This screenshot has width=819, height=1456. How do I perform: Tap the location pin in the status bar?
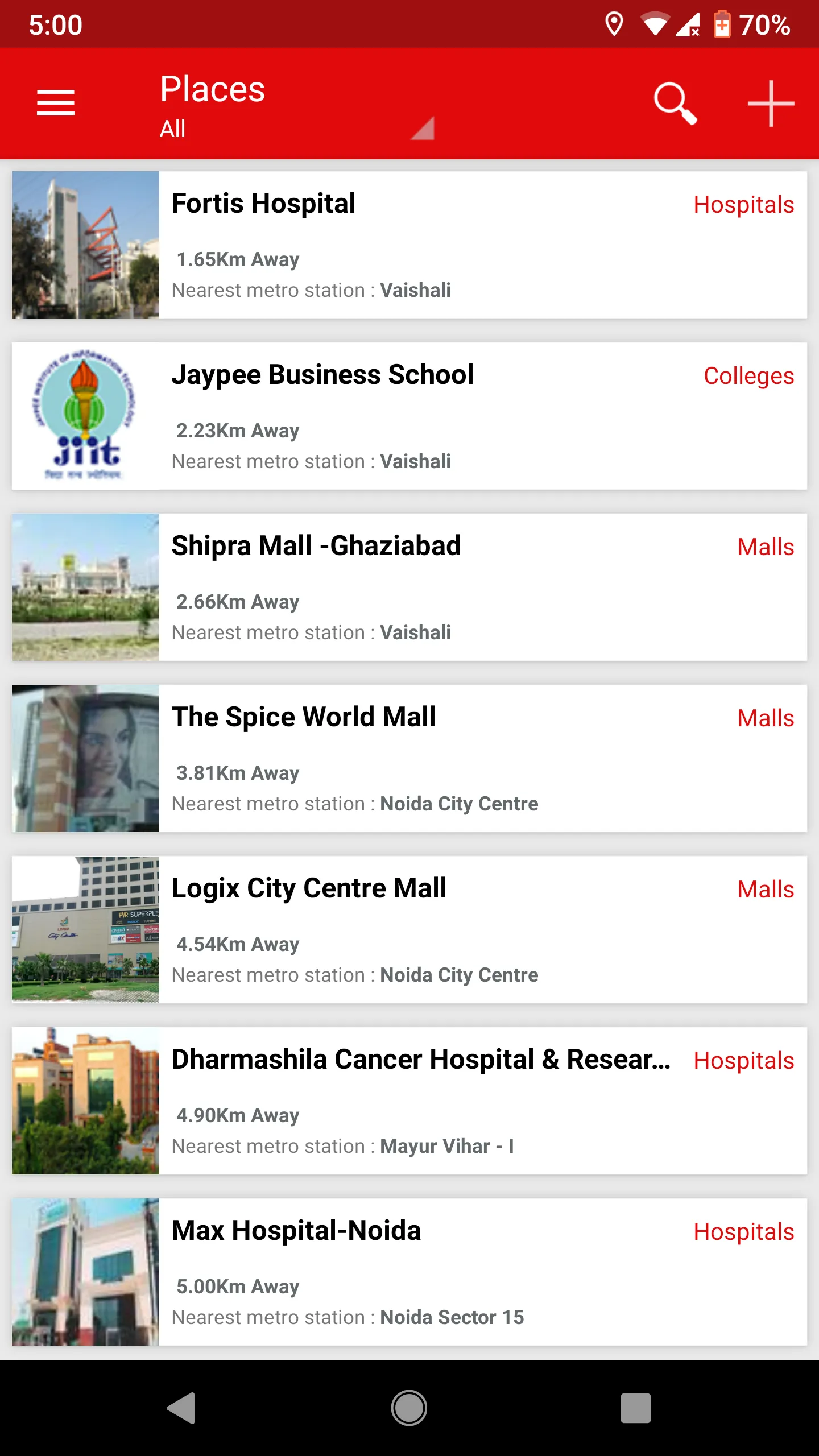coord(615,23)
